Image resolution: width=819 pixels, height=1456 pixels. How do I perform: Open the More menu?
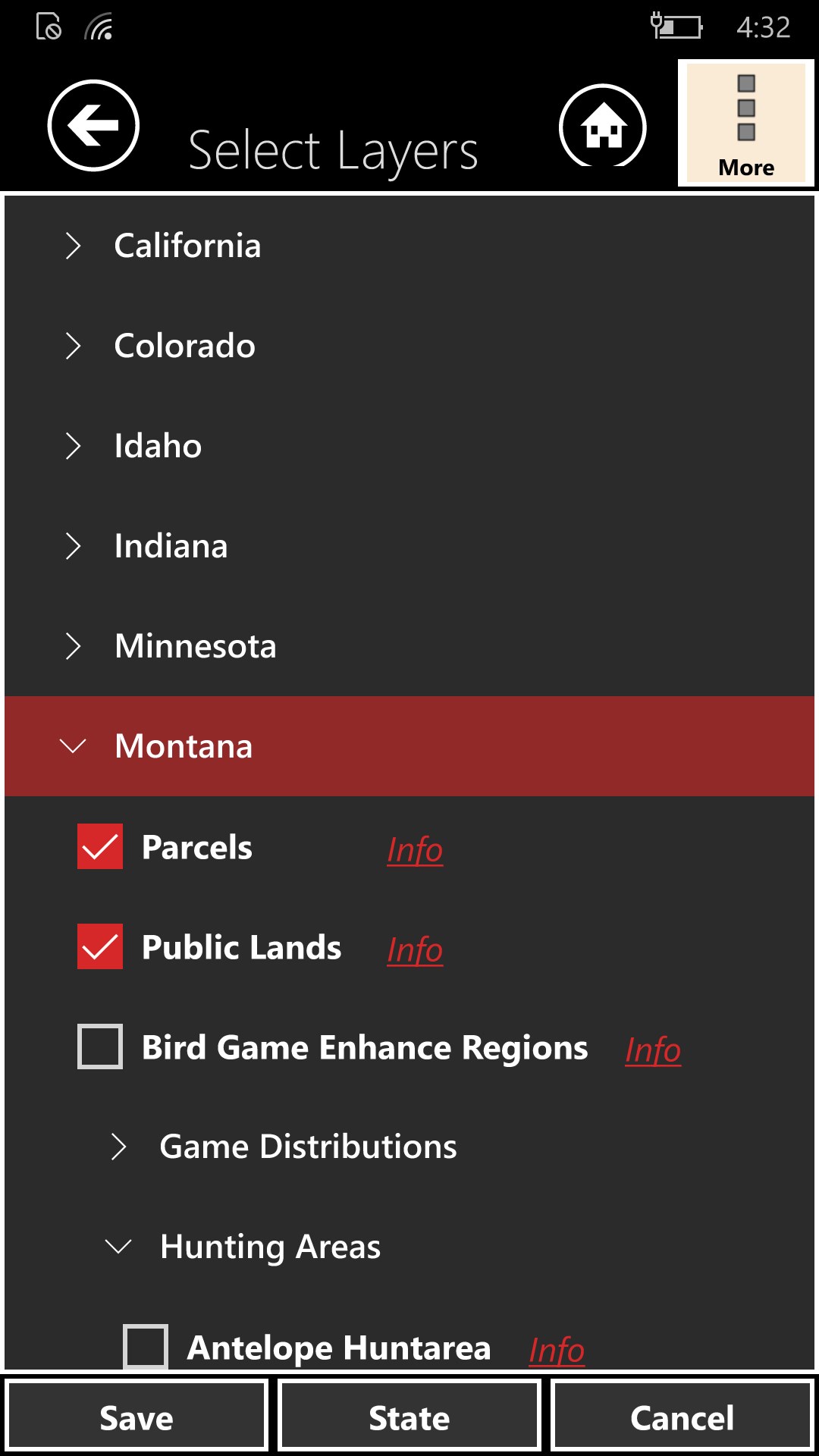(745, 124)
